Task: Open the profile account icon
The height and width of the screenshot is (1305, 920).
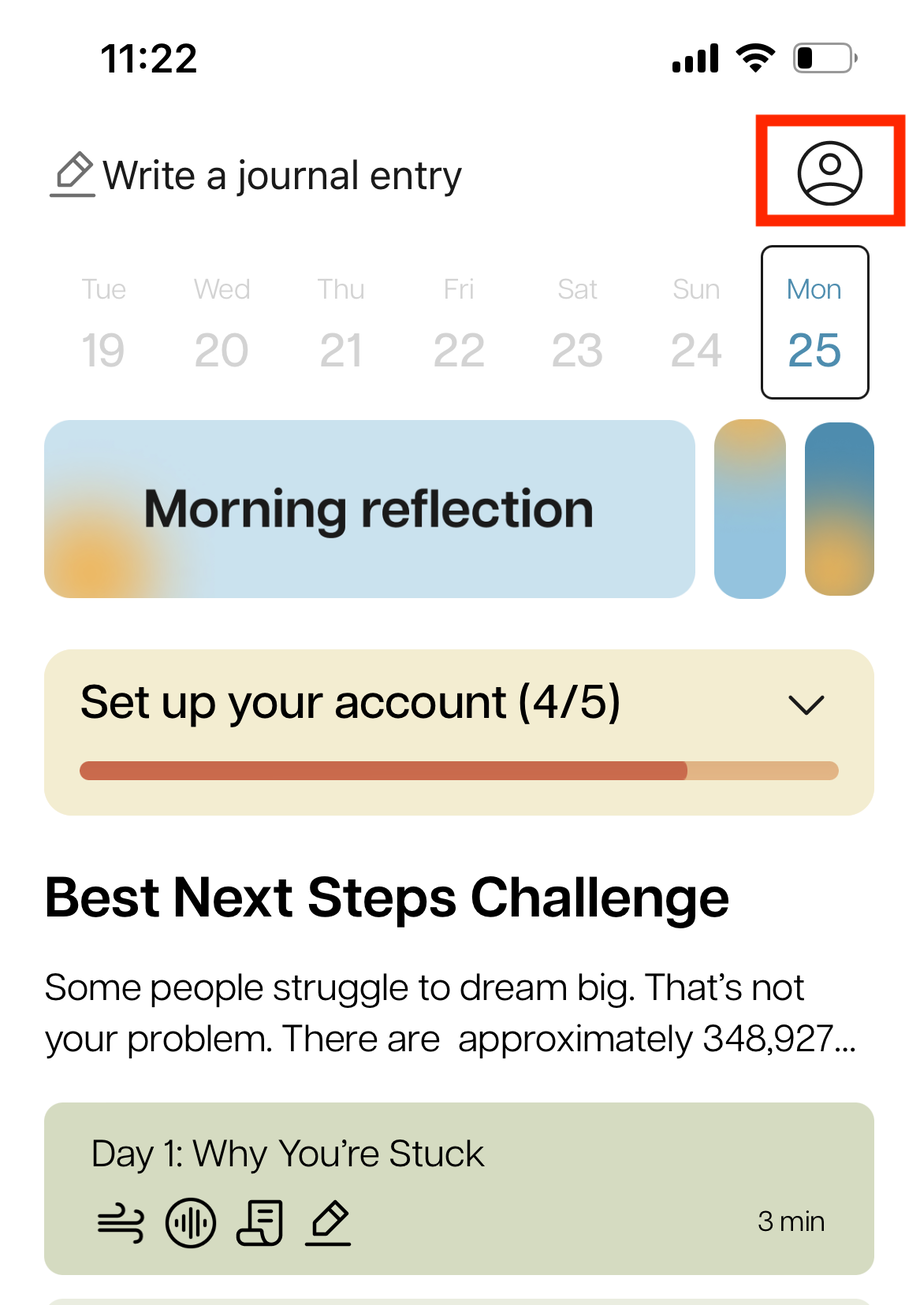Action: [829, 173]
